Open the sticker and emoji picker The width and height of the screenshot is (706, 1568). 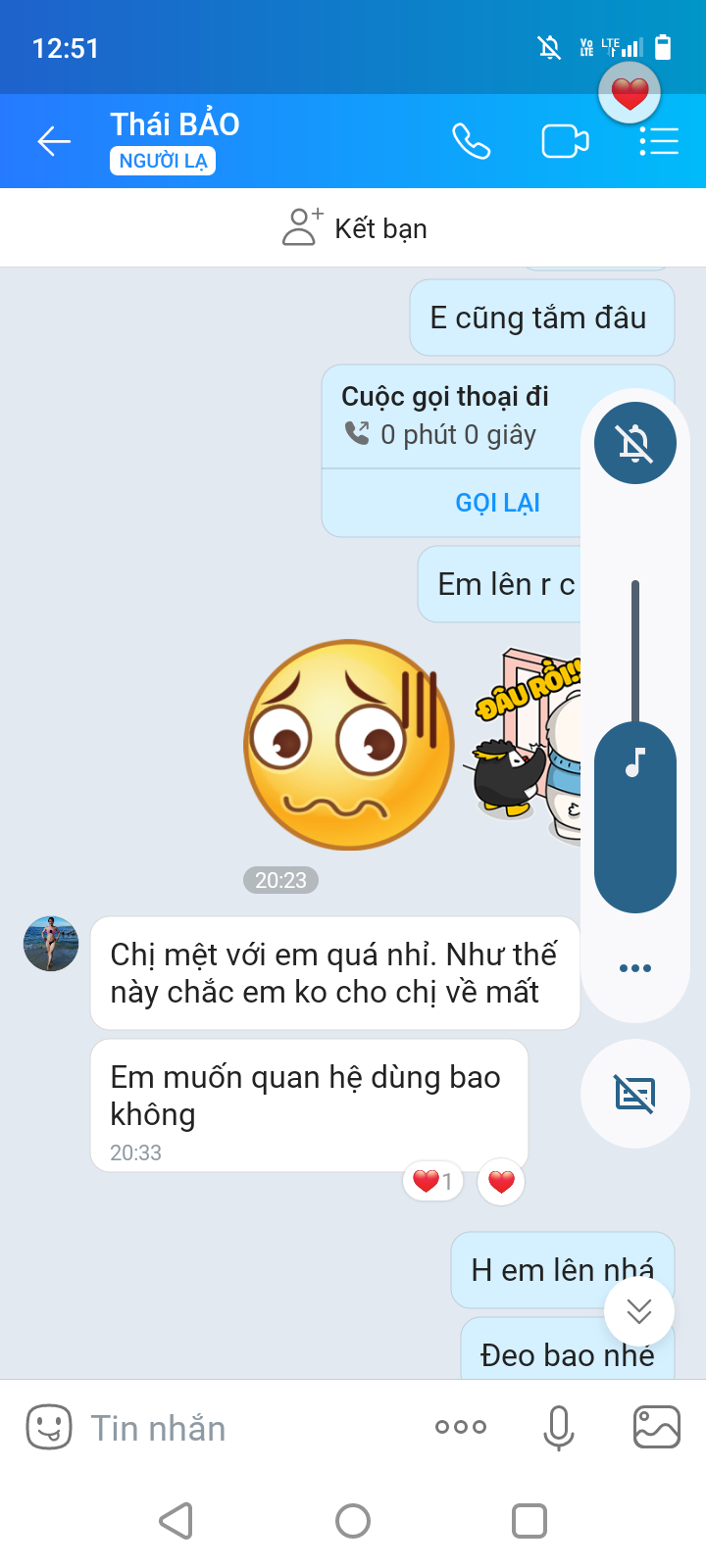point(49,1427)
